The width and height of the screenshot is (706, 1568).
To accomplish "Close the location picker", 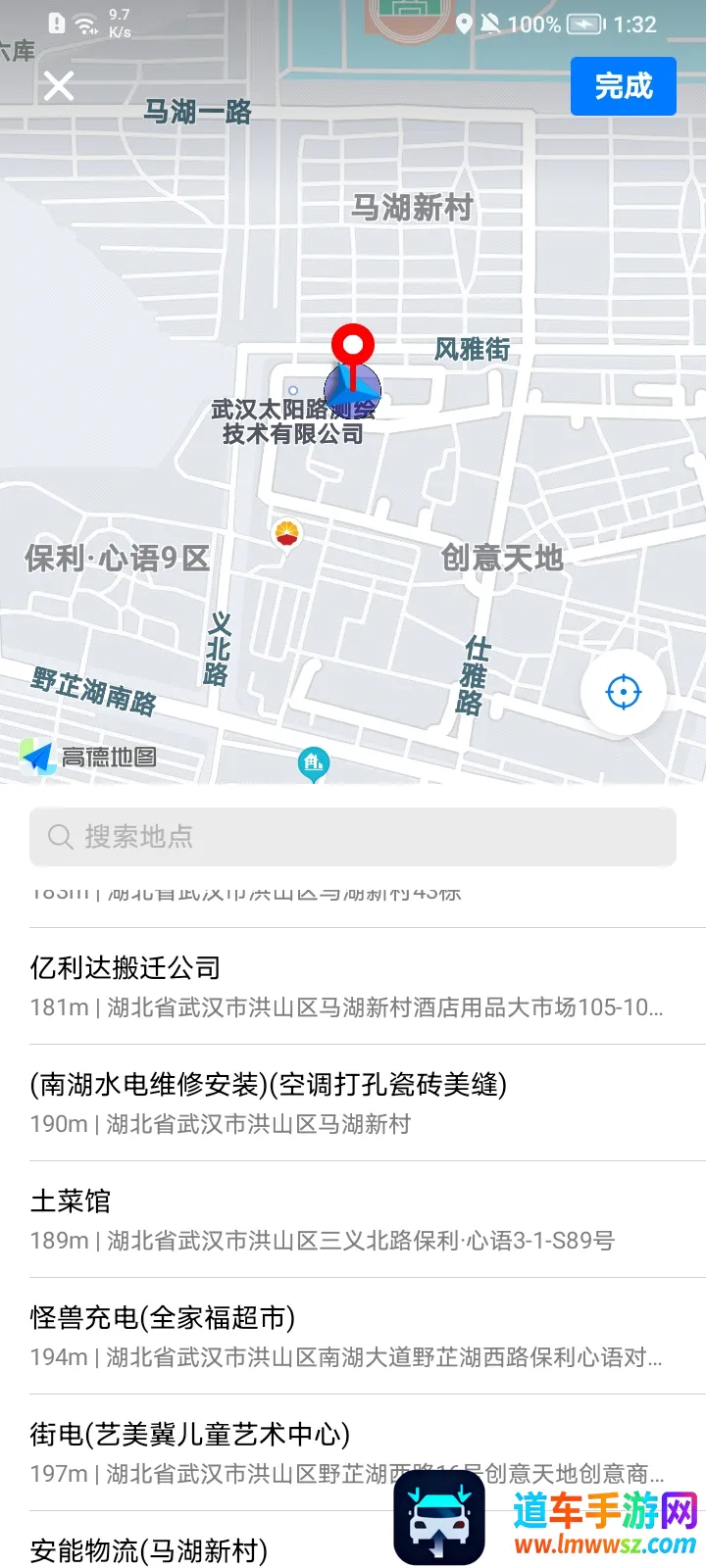I will [x=59, y=86].
